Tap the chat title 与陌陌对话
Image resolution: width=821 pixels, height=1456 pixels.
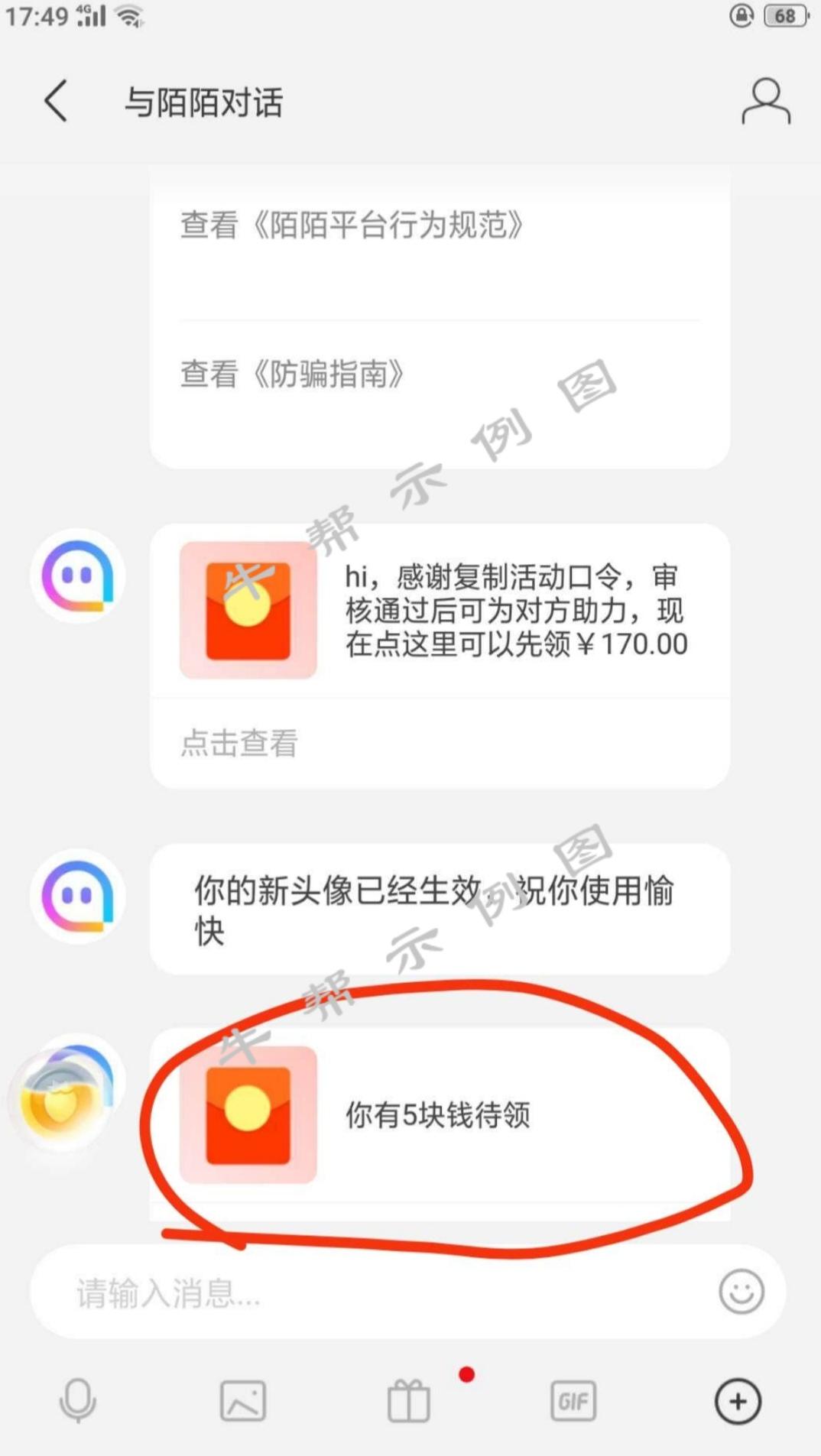pos(205,102)
